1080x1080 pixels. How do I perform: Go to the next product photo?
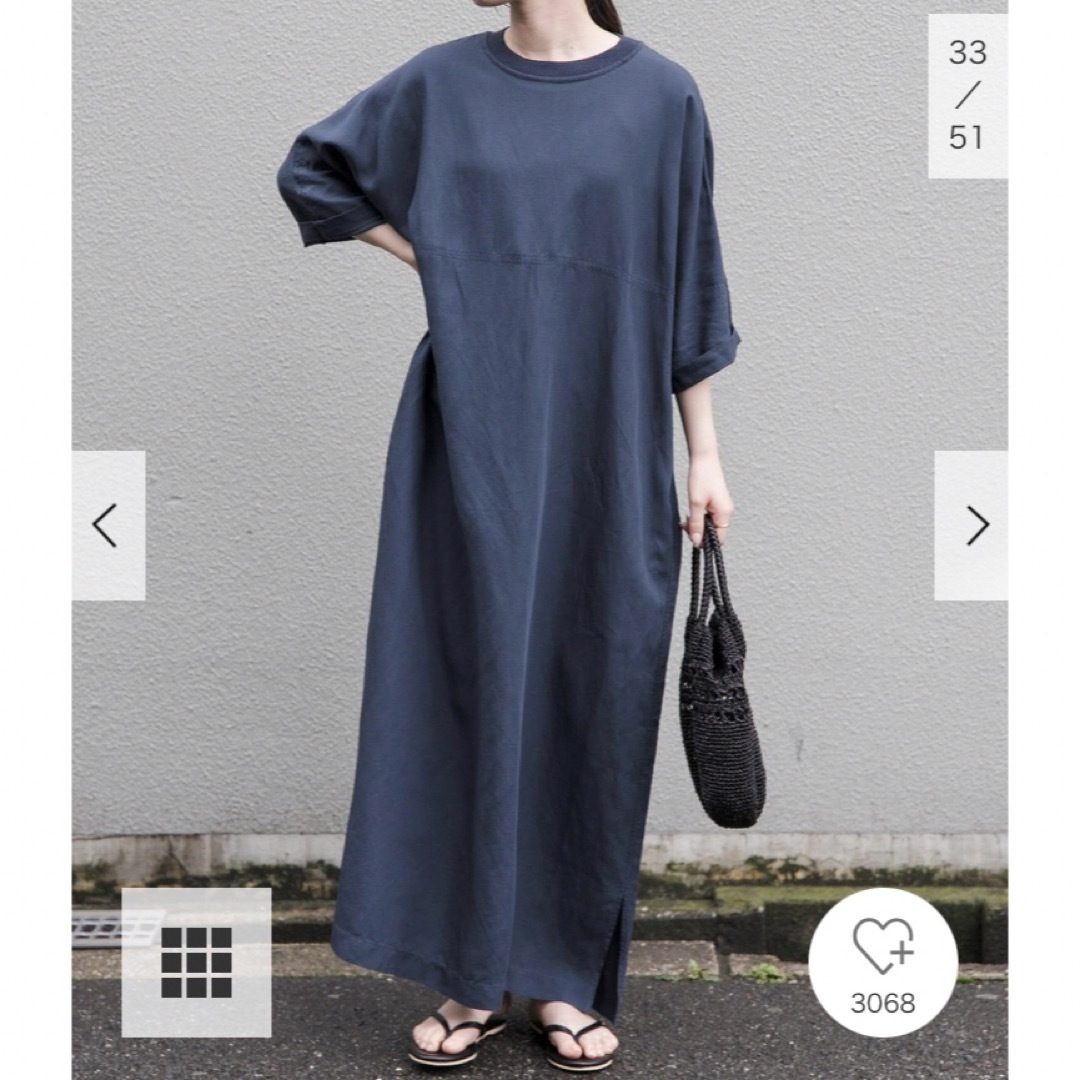coord(971,525)
